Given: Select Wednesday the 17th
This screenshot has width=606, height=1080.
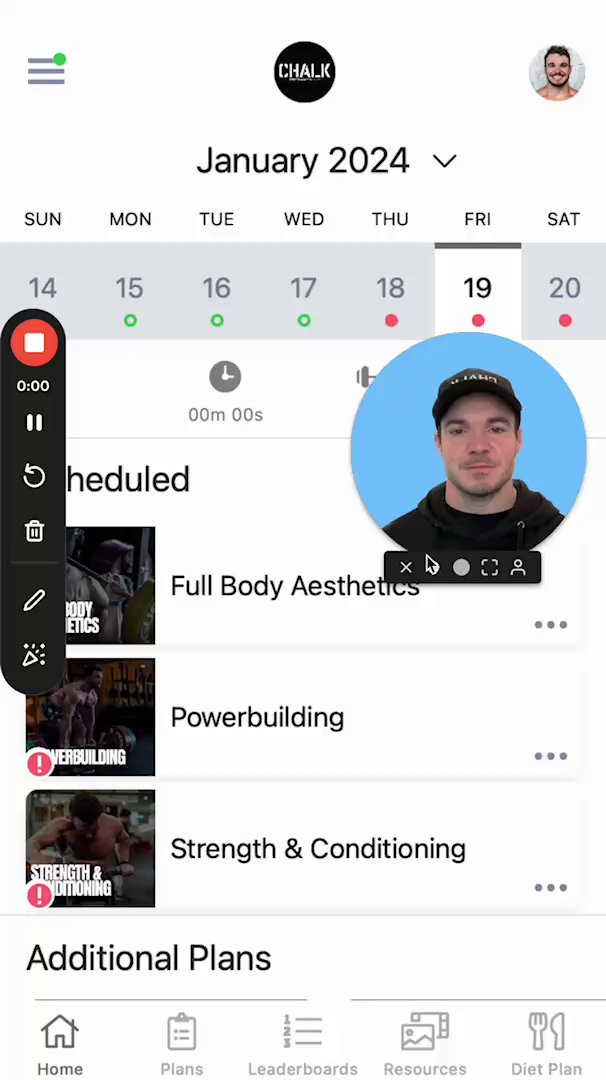Looking at the screenshot, I should coord(303,290).
